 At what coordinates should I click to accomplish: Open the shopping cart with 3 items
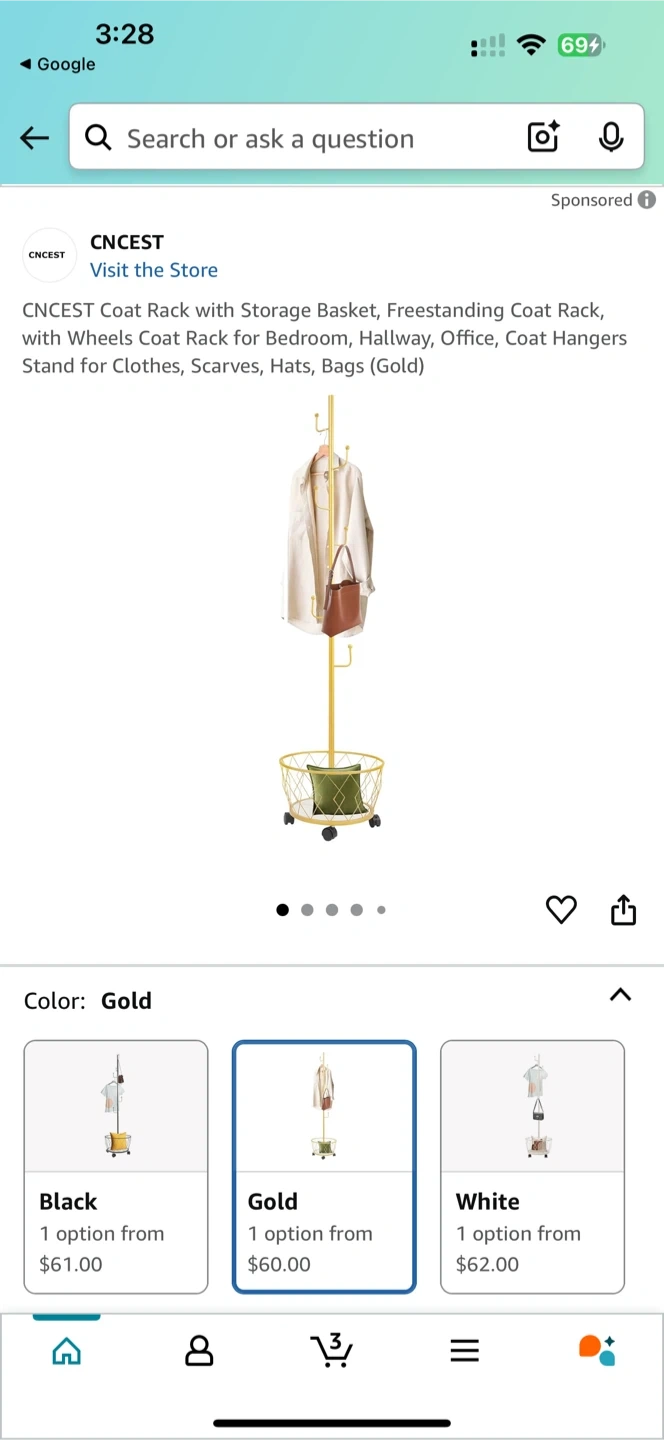coord(331,1350)
